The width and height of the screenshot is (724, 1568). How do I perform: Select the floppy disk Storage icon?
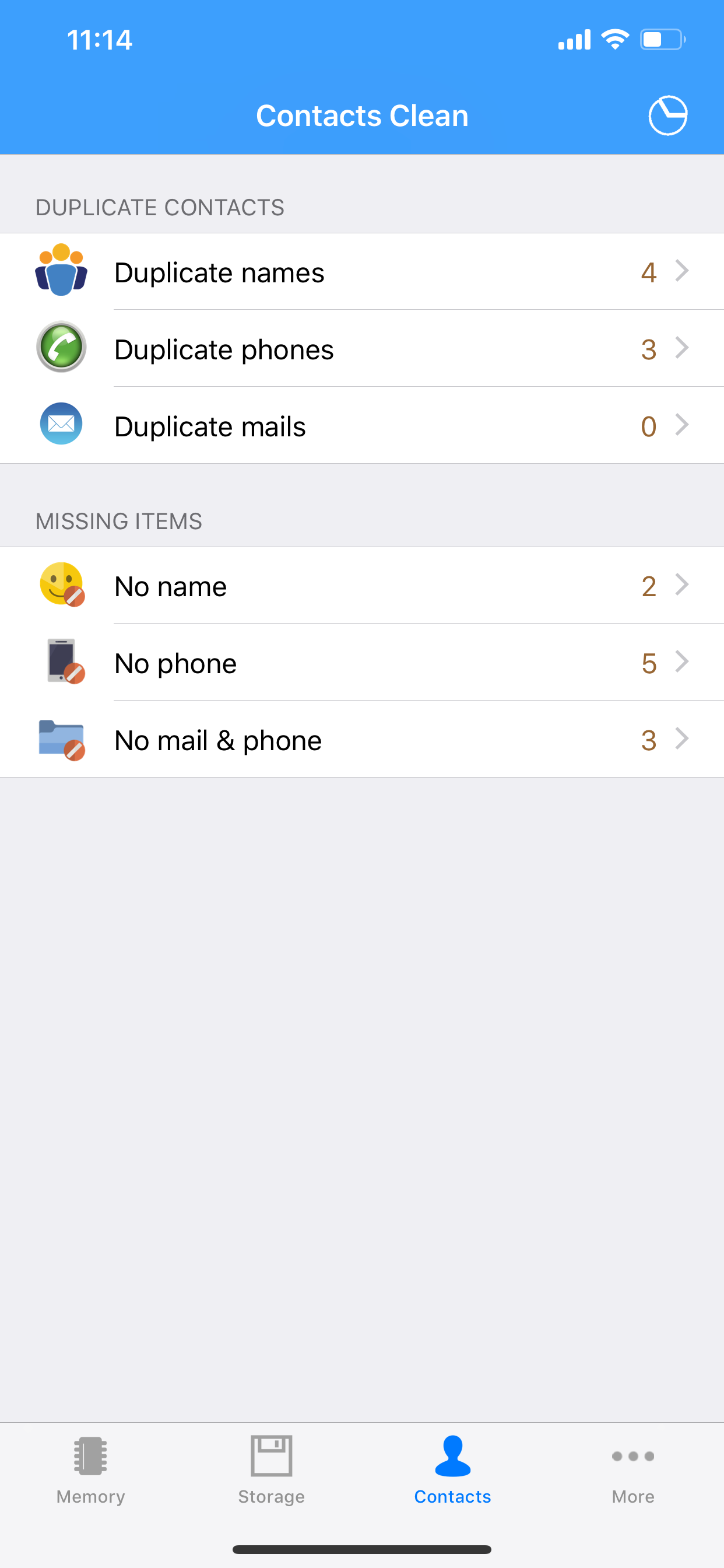click(271, 1457)
